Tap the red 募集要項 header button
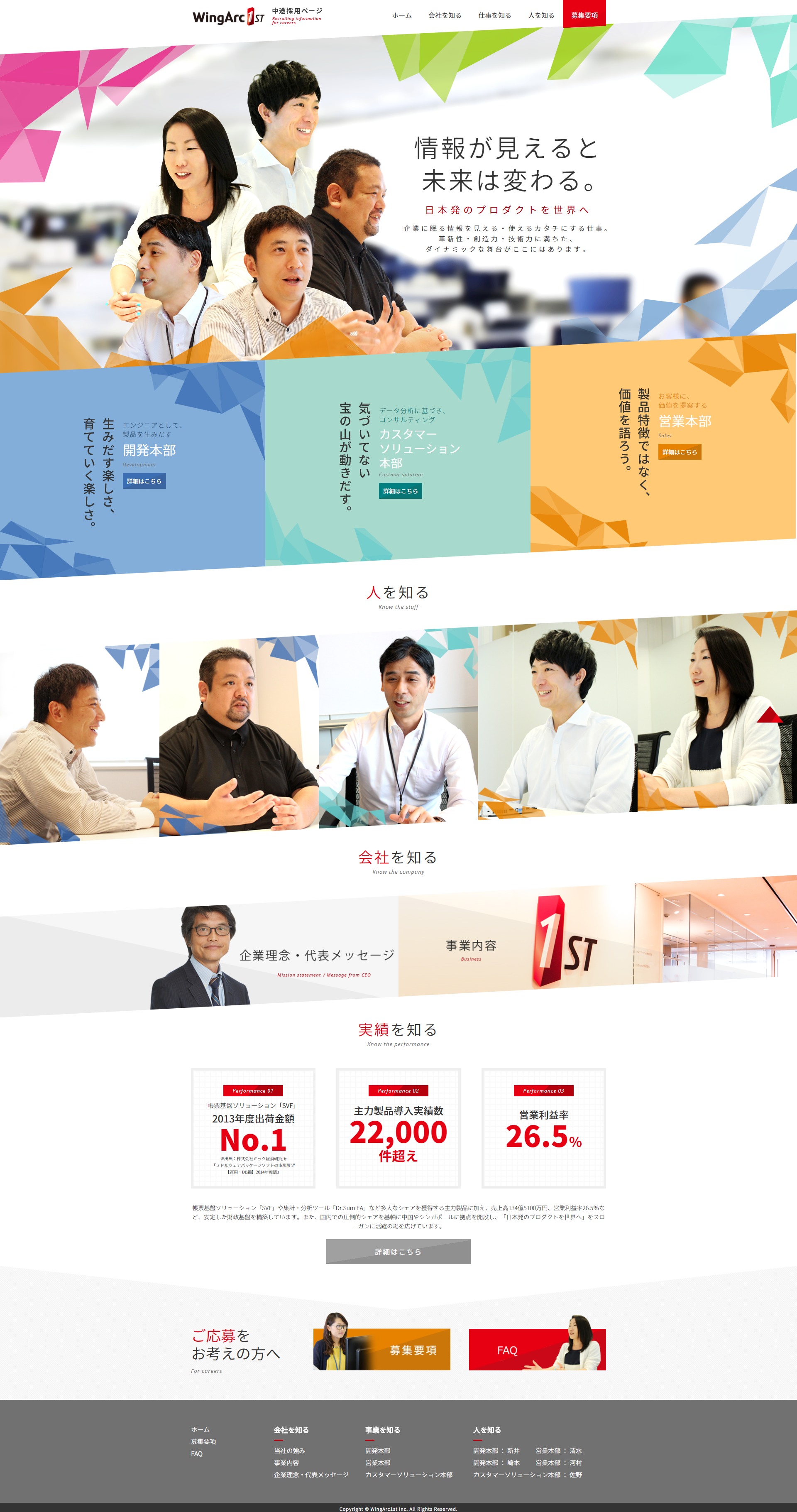The height and width of the screenshot is (1512, 797). click(584, 14)
